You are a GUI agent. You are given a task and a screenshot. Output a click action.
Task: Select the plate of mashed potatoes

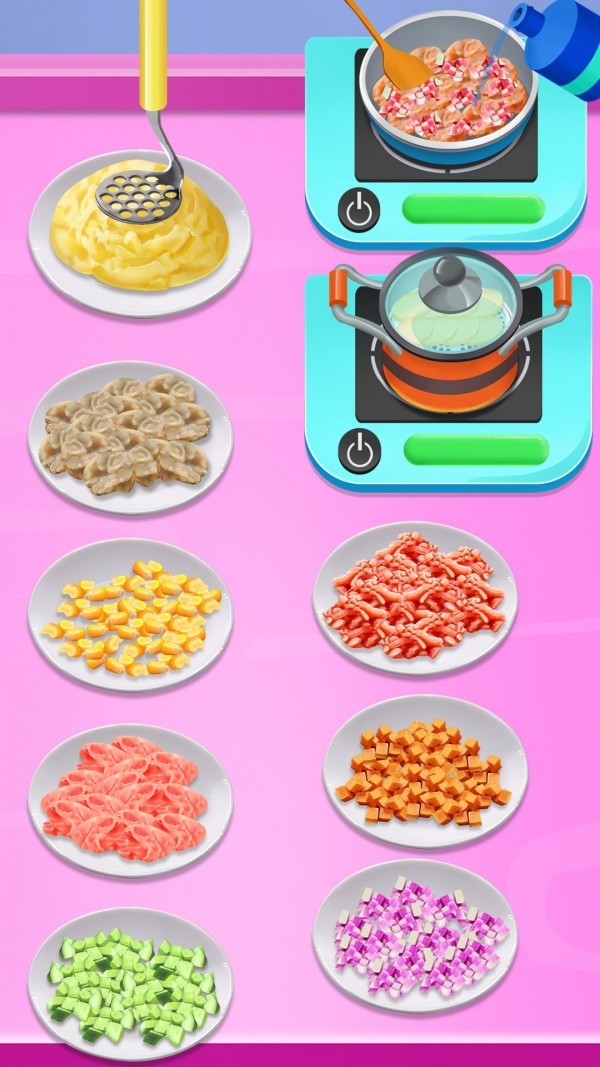point(139,232)
